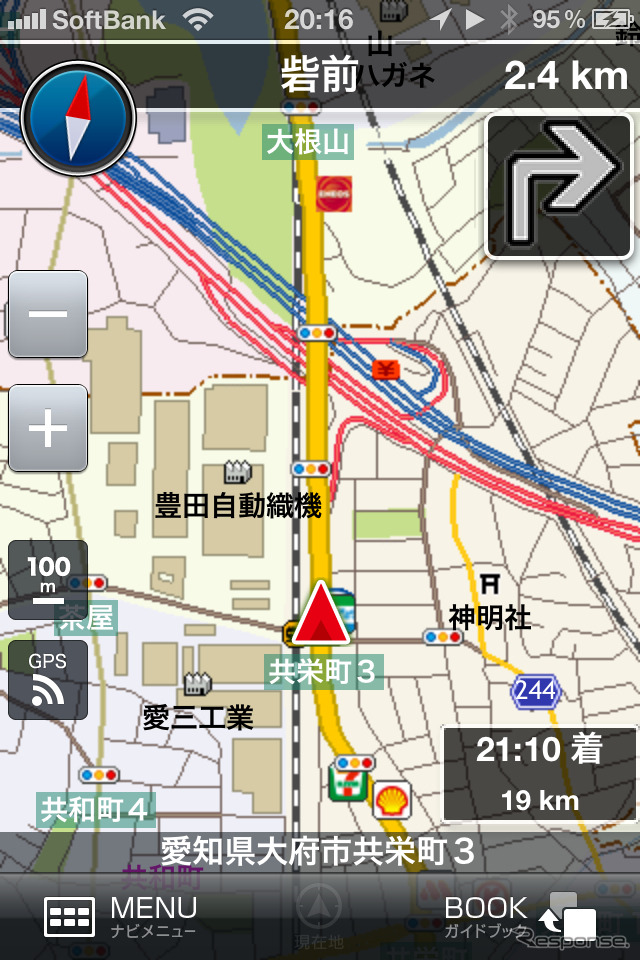Tap the 21:10 arrival time panel
The height and width of the screenshot is (960, 640).
pyautogui.click(x=538, y=774)
